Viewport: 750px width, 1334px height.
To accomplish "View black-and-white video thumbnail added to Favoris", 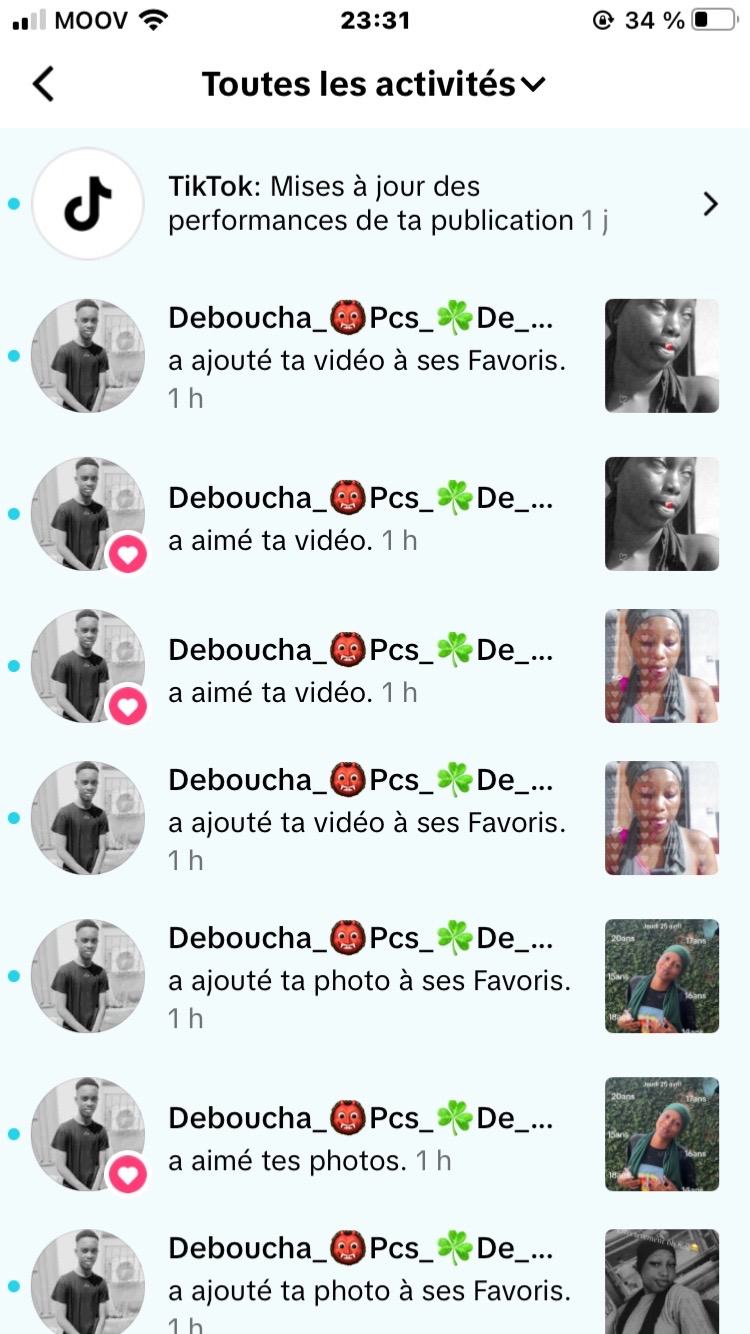I will click(662, 356).
